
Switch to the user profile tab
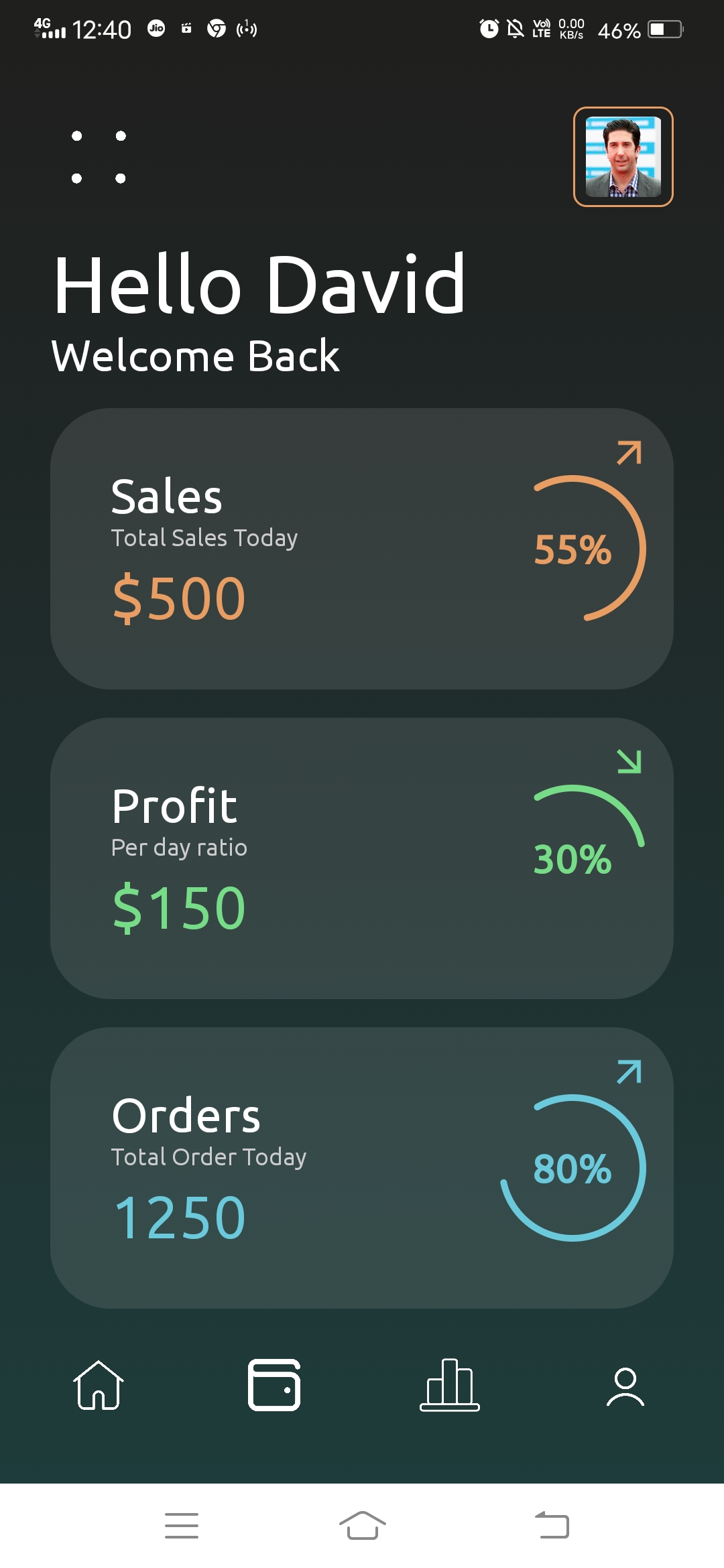(x=625, y=1385)
